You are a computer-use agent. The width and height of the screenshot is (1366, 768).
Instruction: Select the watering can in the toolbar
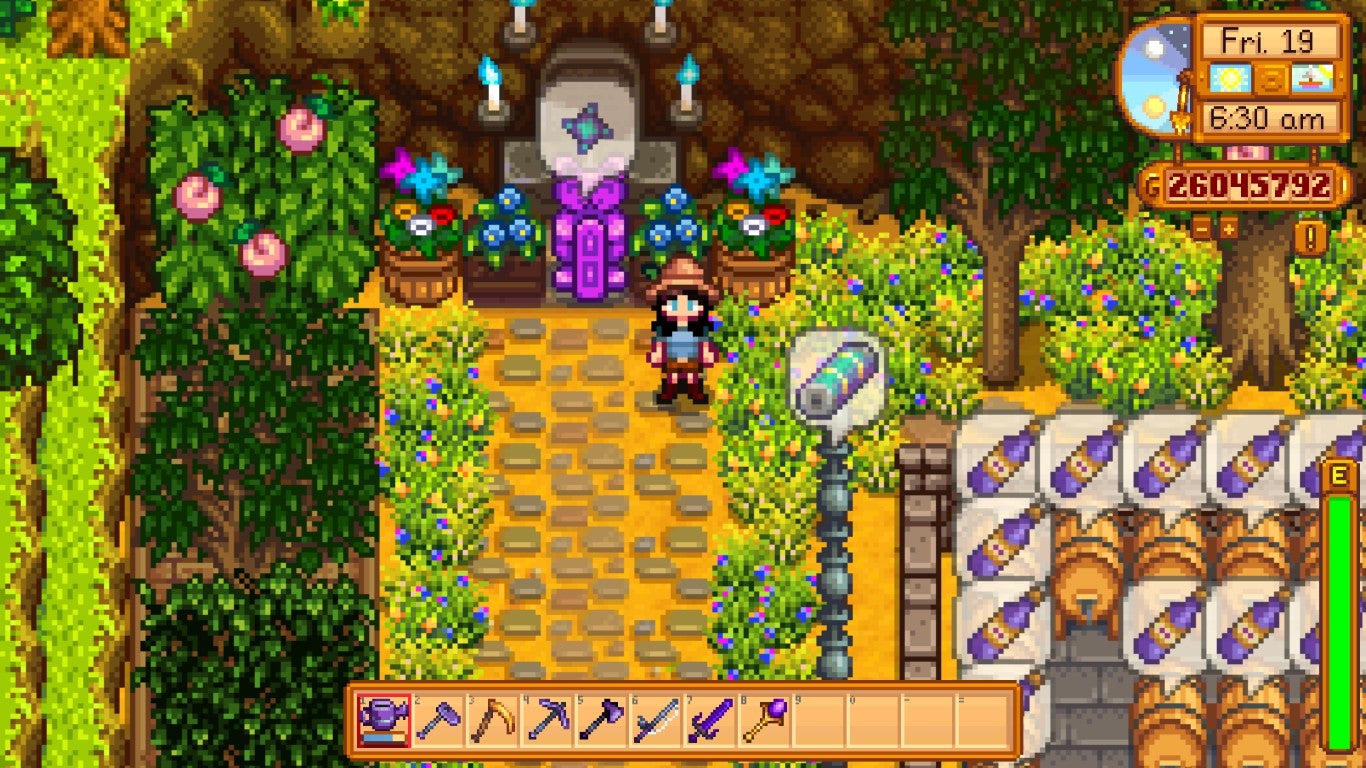tap(384, 721)
